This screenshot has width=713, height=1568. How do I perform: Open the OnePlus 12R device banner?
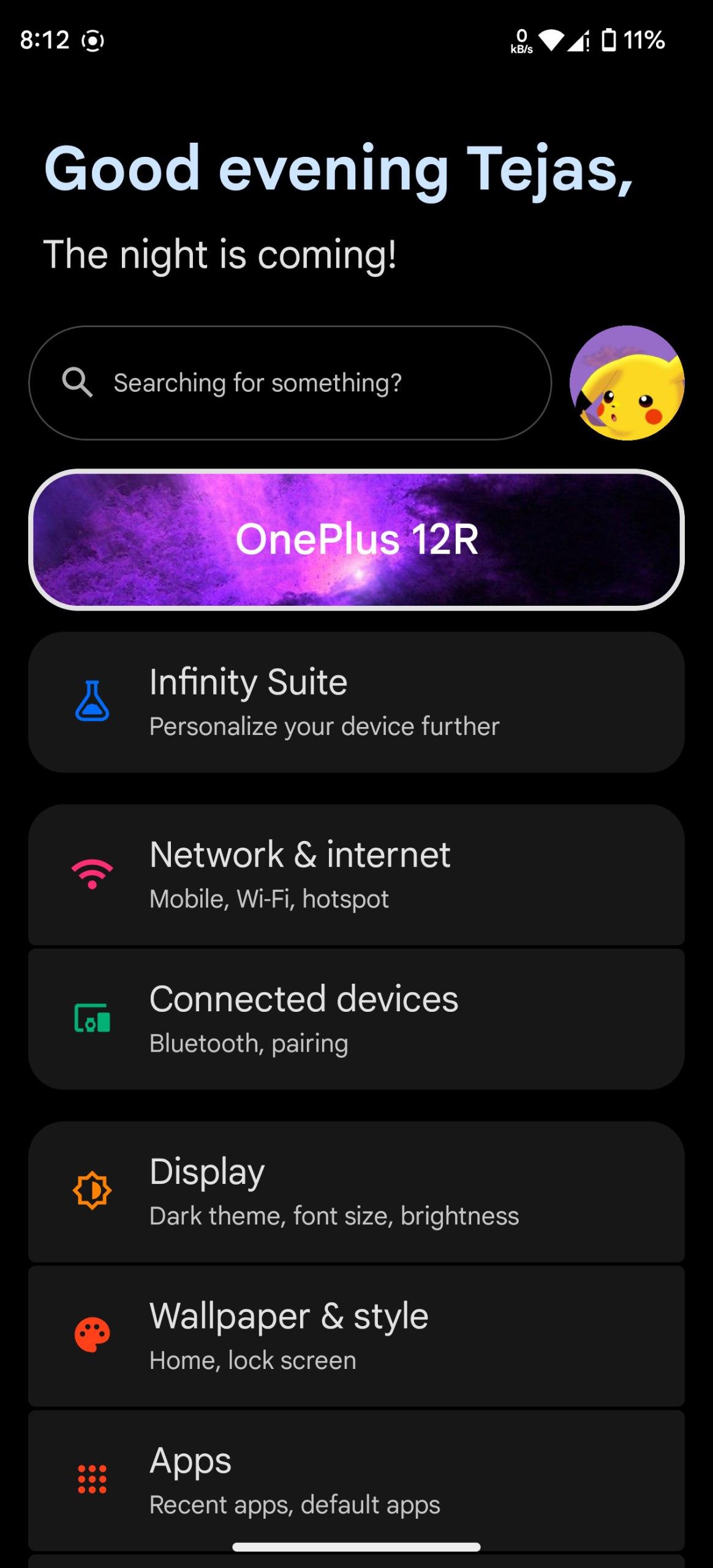[356, 540]
